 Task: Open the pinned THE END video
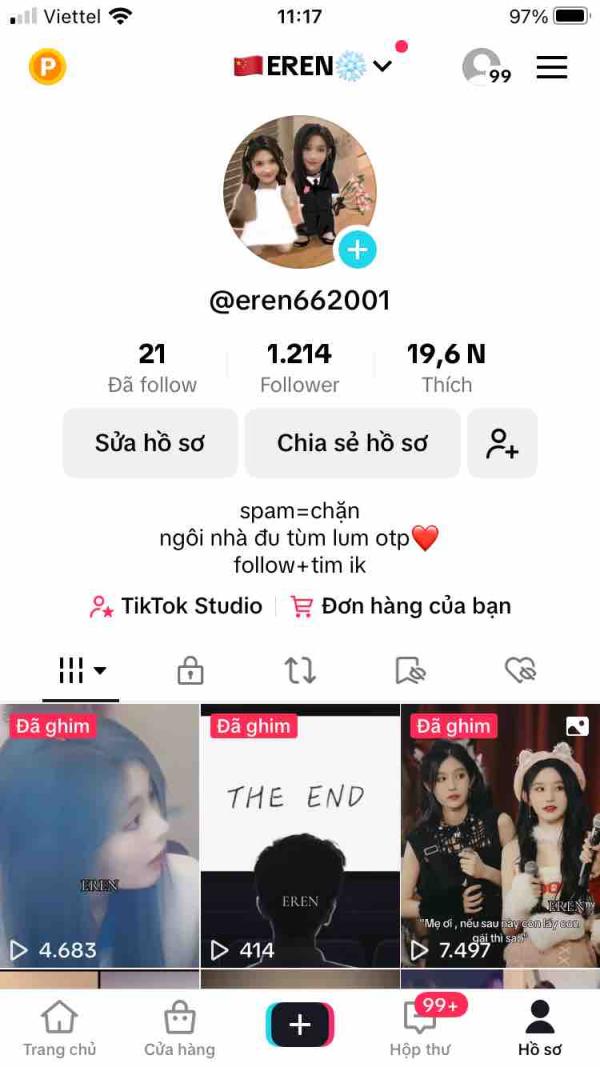(300, 836)
